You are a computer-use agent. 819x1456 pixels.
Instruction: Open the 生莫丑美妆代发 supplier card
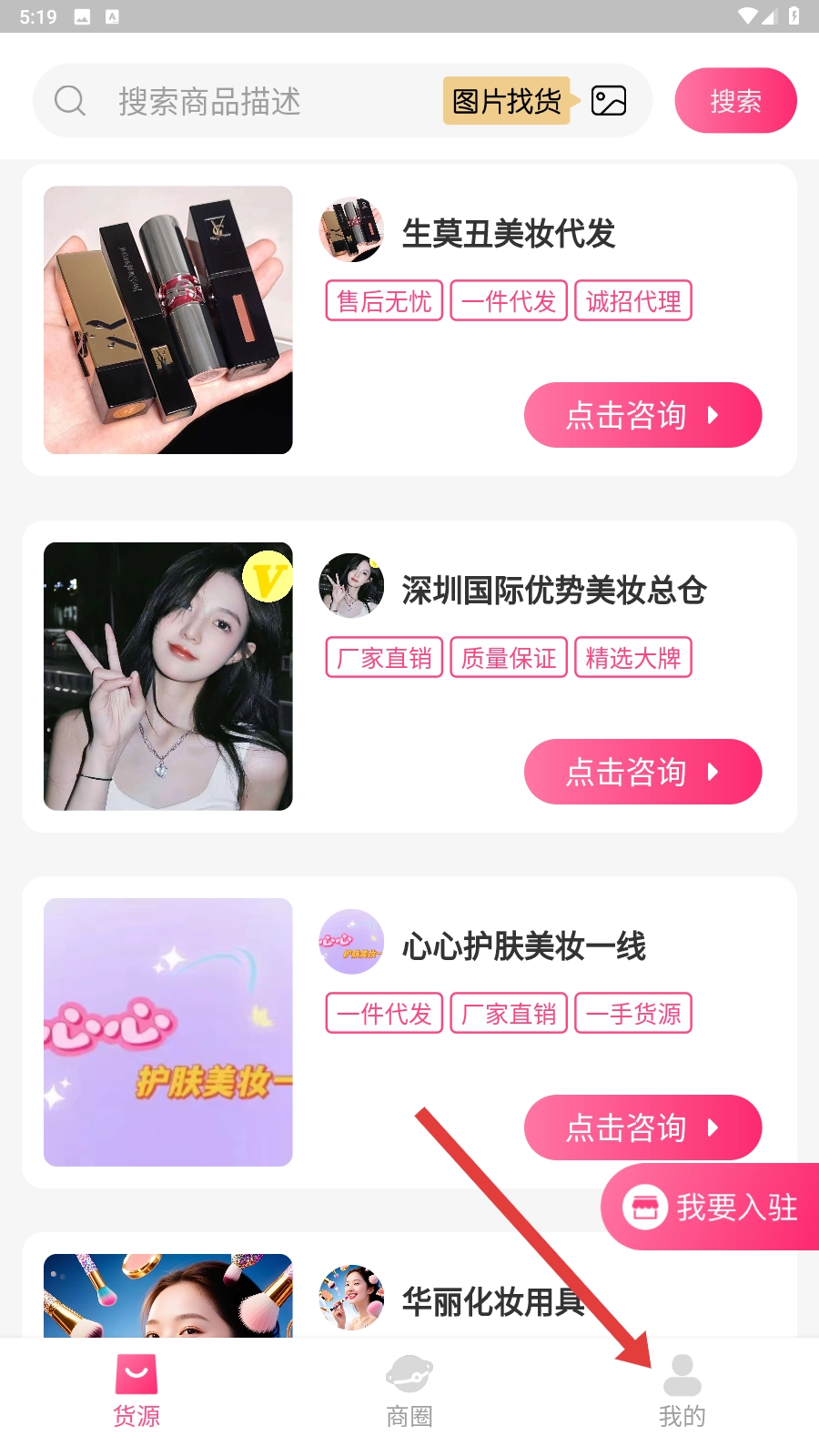pyautogui.click(x=508, y=234)
